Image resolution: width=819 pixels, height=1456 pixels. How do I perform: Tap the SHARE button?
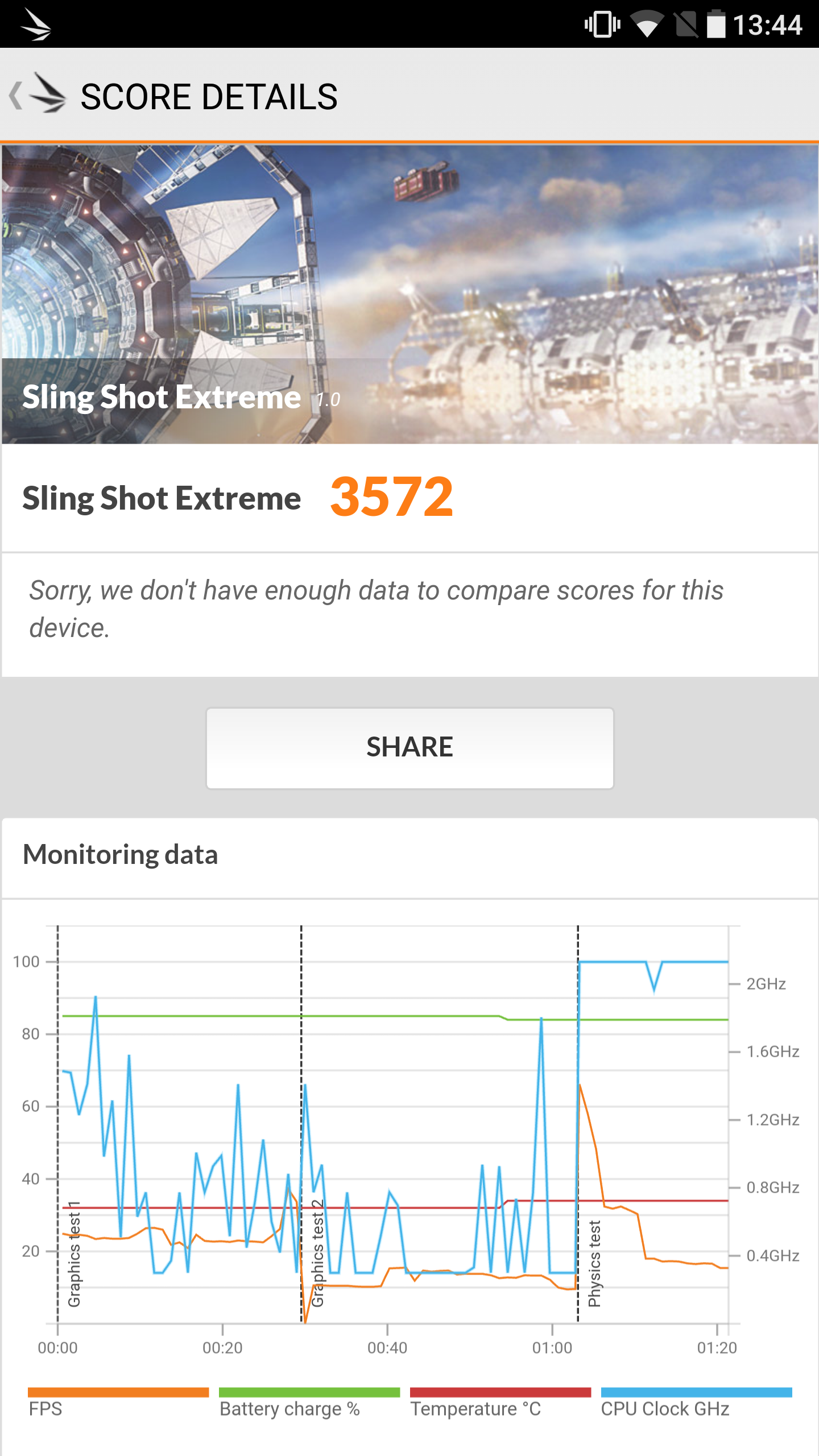click(409, 748)
